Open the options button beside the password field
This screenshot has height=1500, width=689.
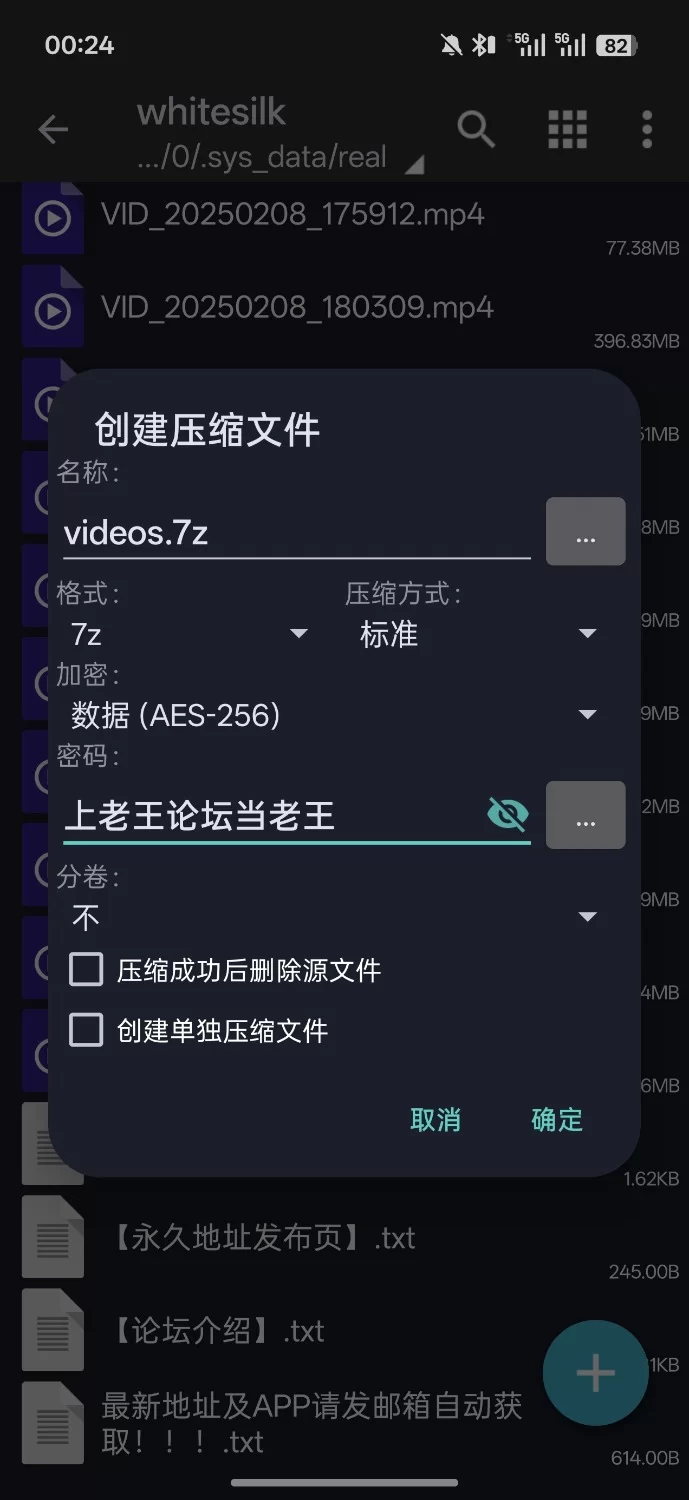[x=586, y=815]
